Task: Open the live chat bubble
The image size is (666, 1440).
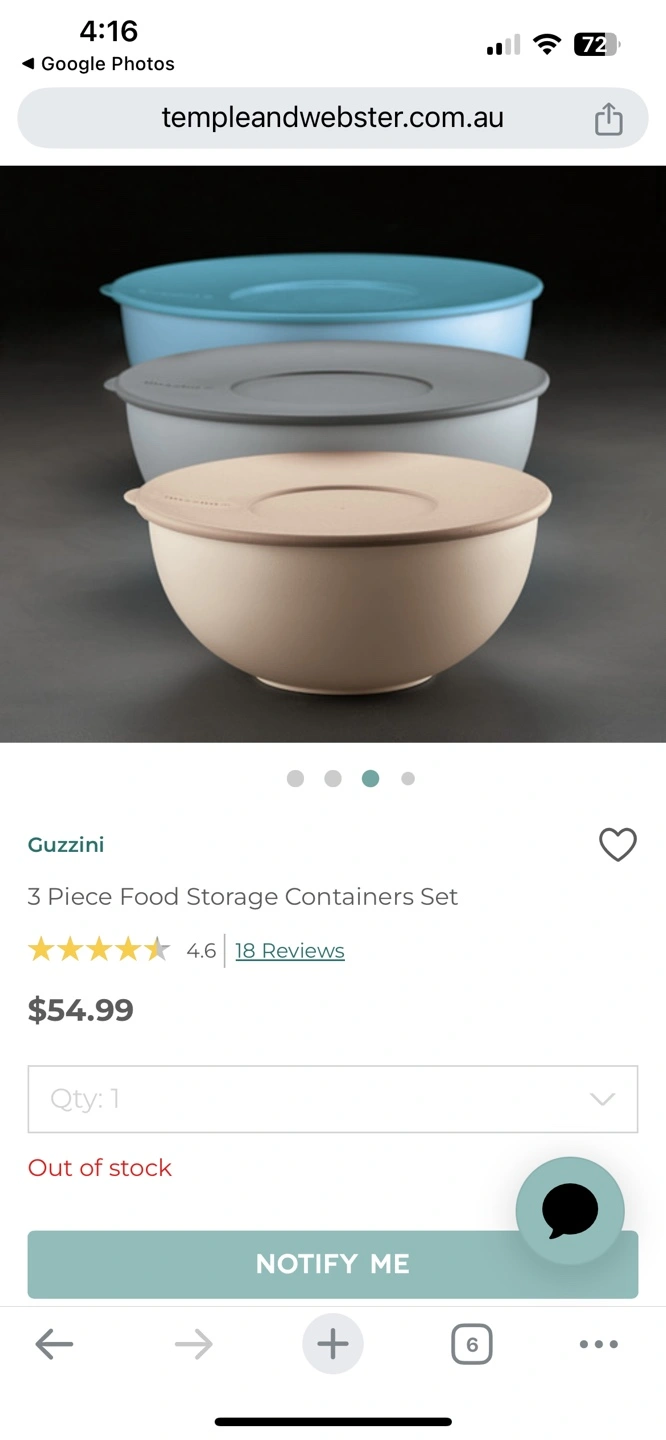Action: [x=570, y=1210]
